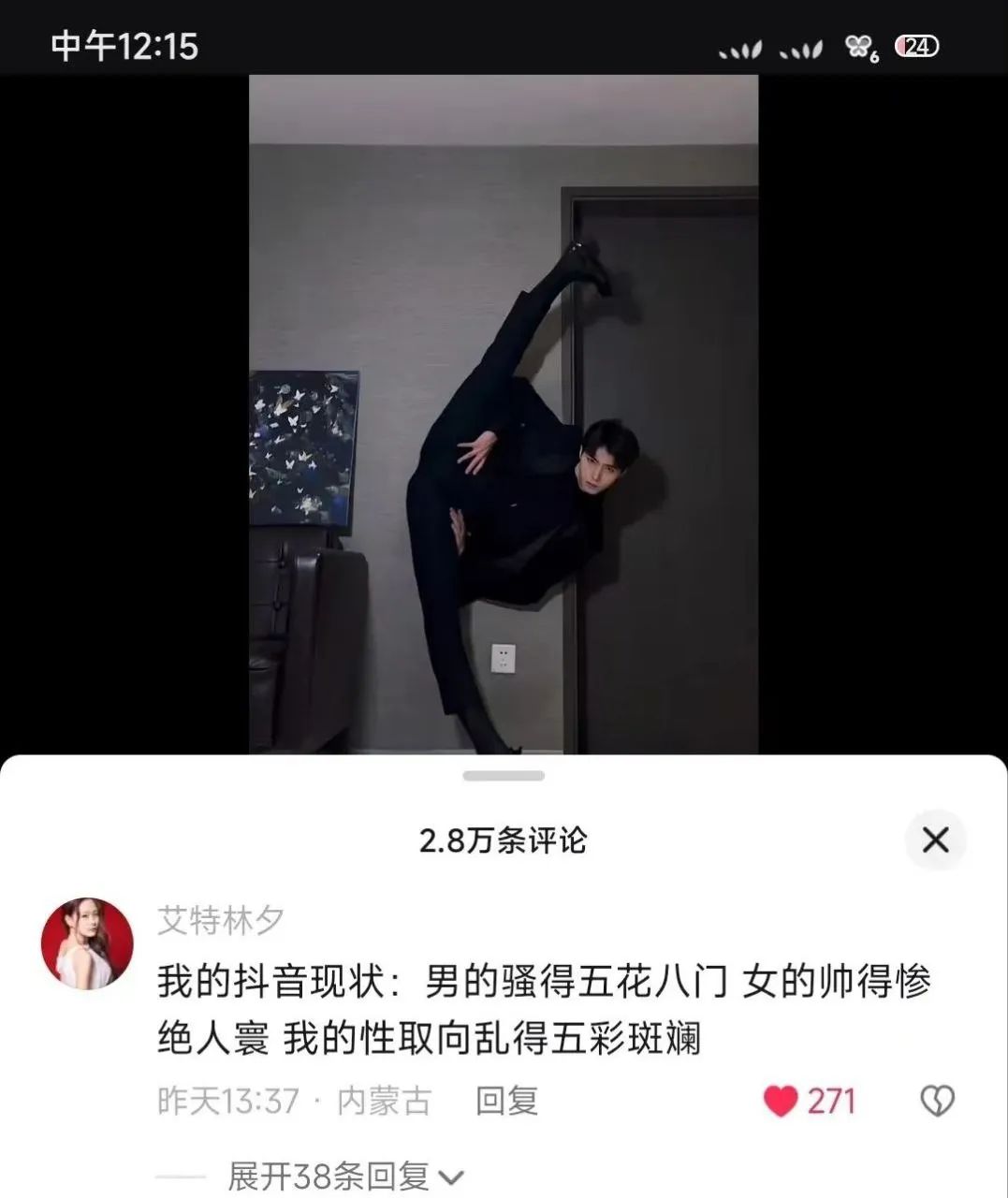Open 艾特林夕's profile avatar
The width and height of the screenshot is (1008, 1198).
coord(87,943)
